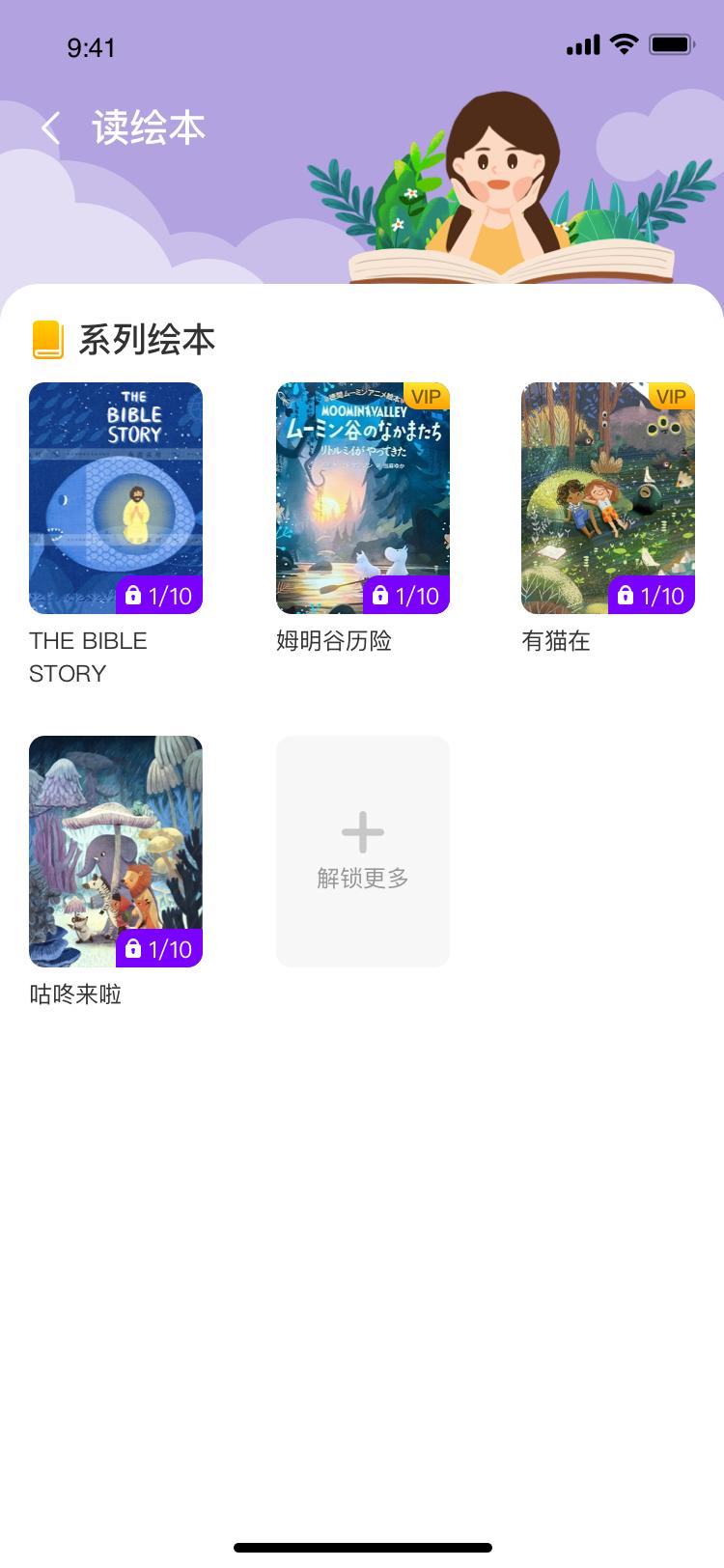Screen dimensions: 724x1568
Task: Tap the battery indicator in the status bar
Action: pos(672,42)
